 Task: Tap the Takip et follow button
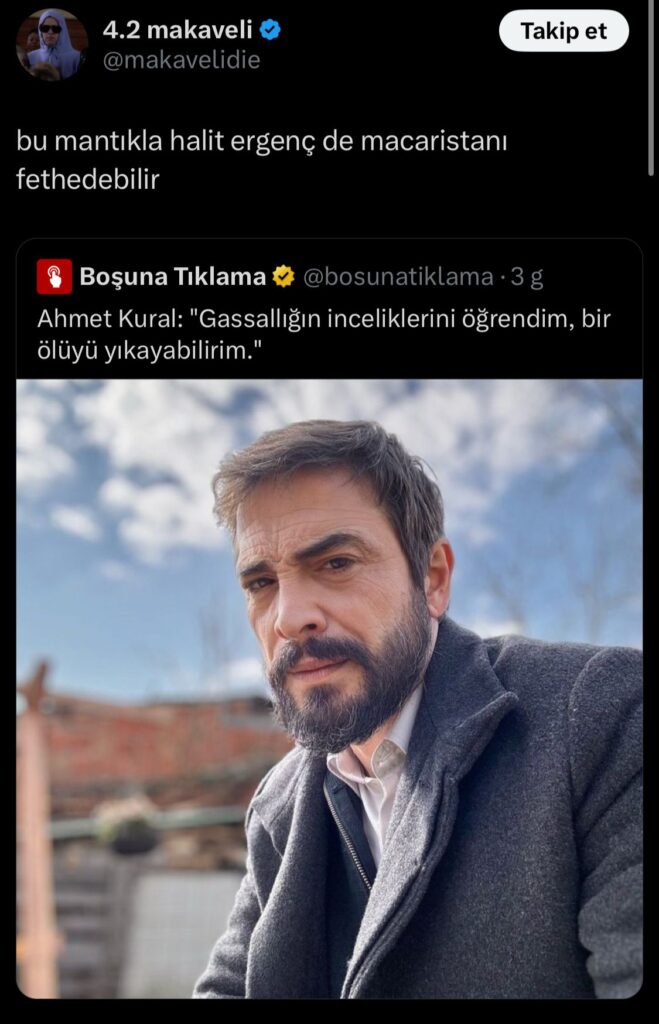coord(563,32)
